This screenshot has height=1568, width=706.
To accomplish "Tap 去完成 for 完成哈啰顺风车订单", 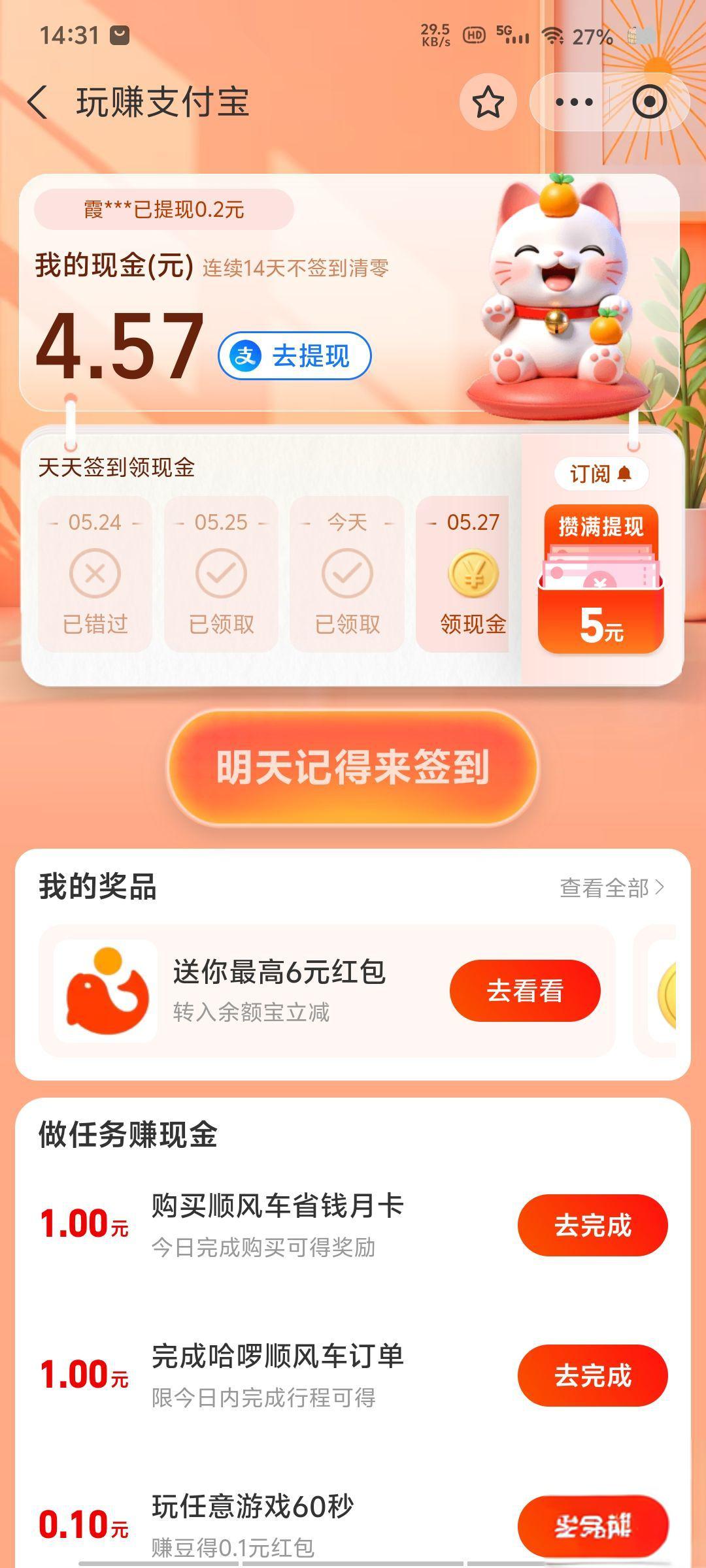I will click(592, 1375).
